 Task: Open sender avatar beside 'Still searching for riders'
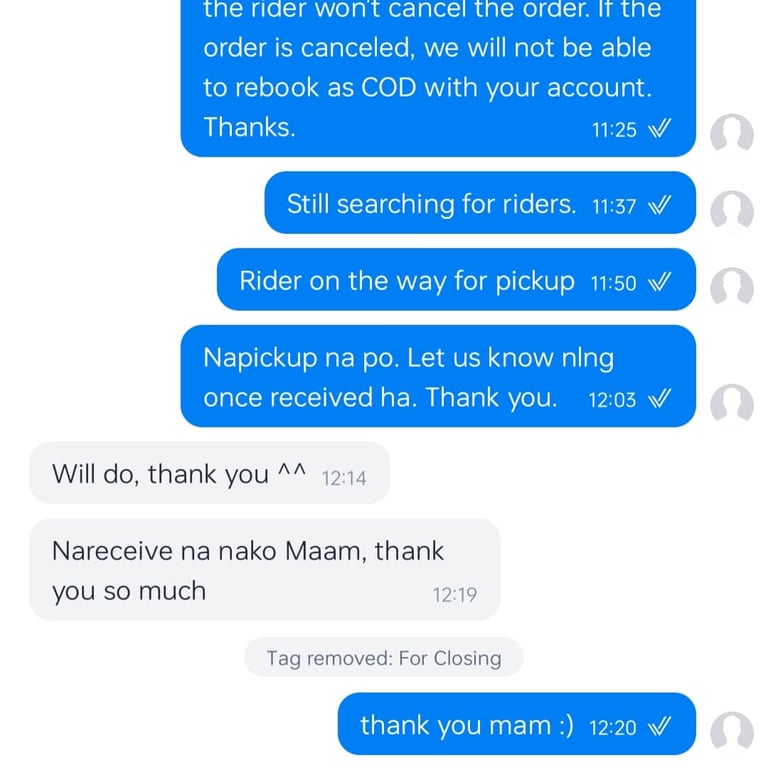pos(731,210)
